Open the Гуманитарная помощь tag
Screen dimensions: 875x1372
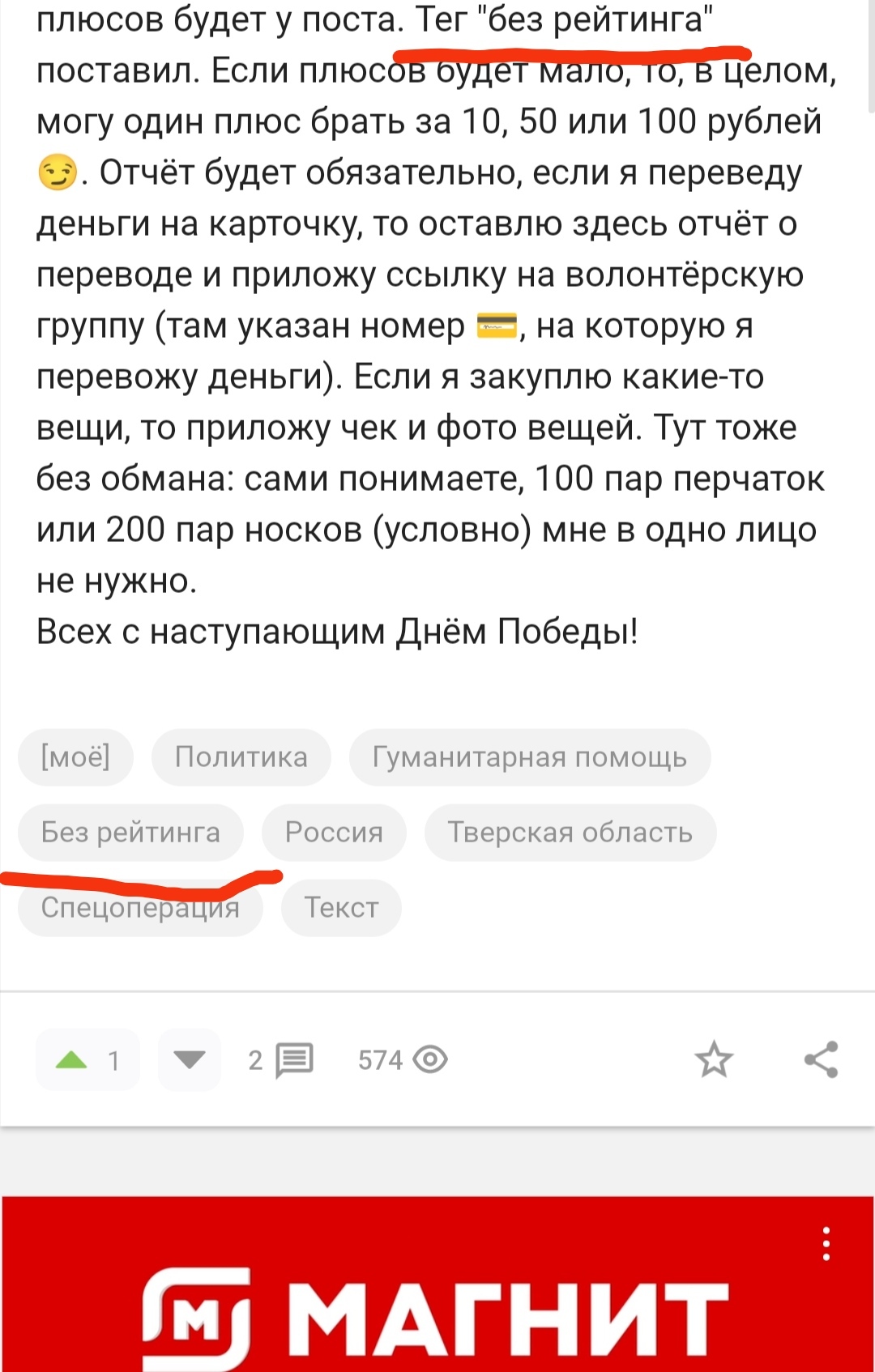[x=529, y=757]
